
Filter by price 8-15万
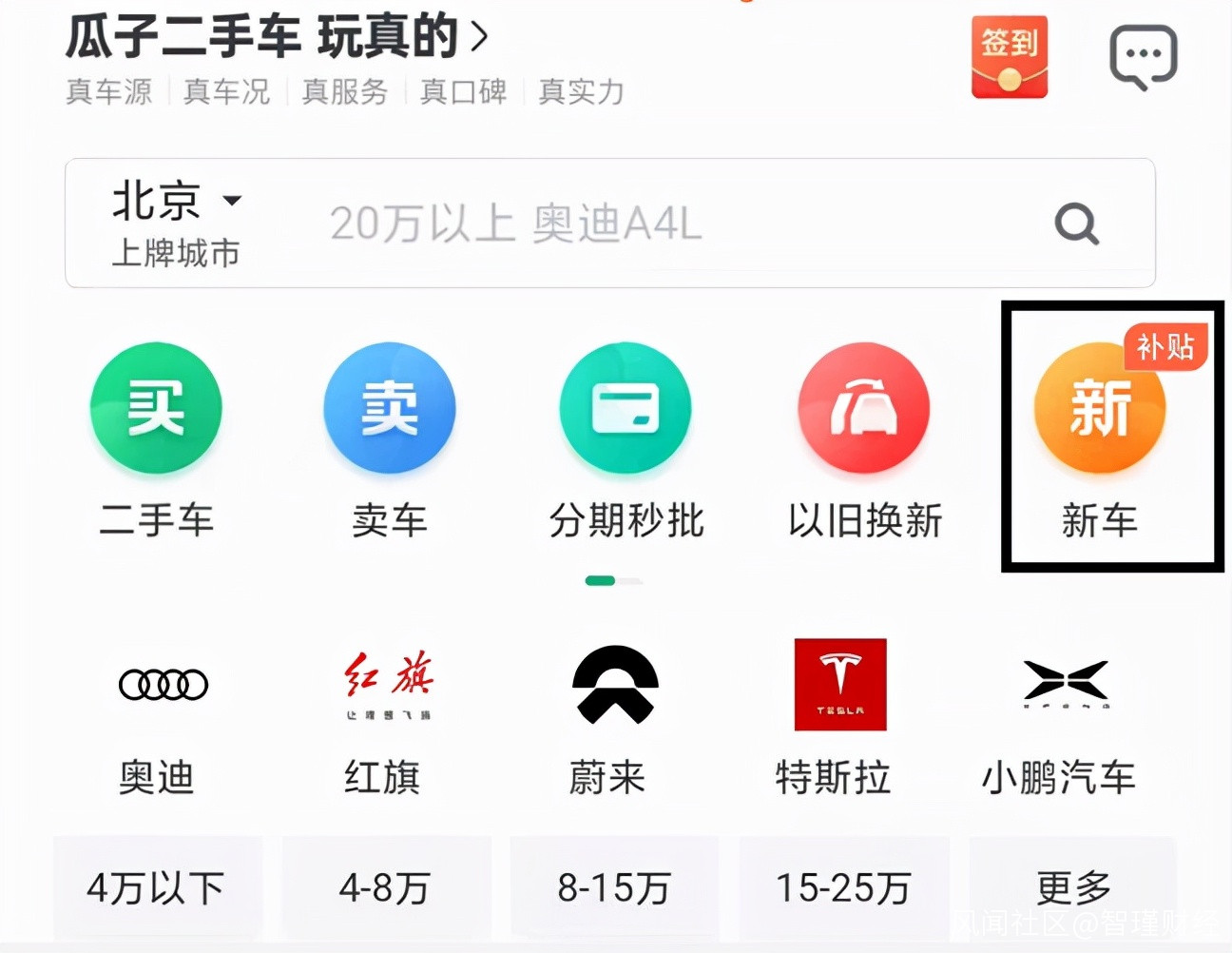(614, 888)
